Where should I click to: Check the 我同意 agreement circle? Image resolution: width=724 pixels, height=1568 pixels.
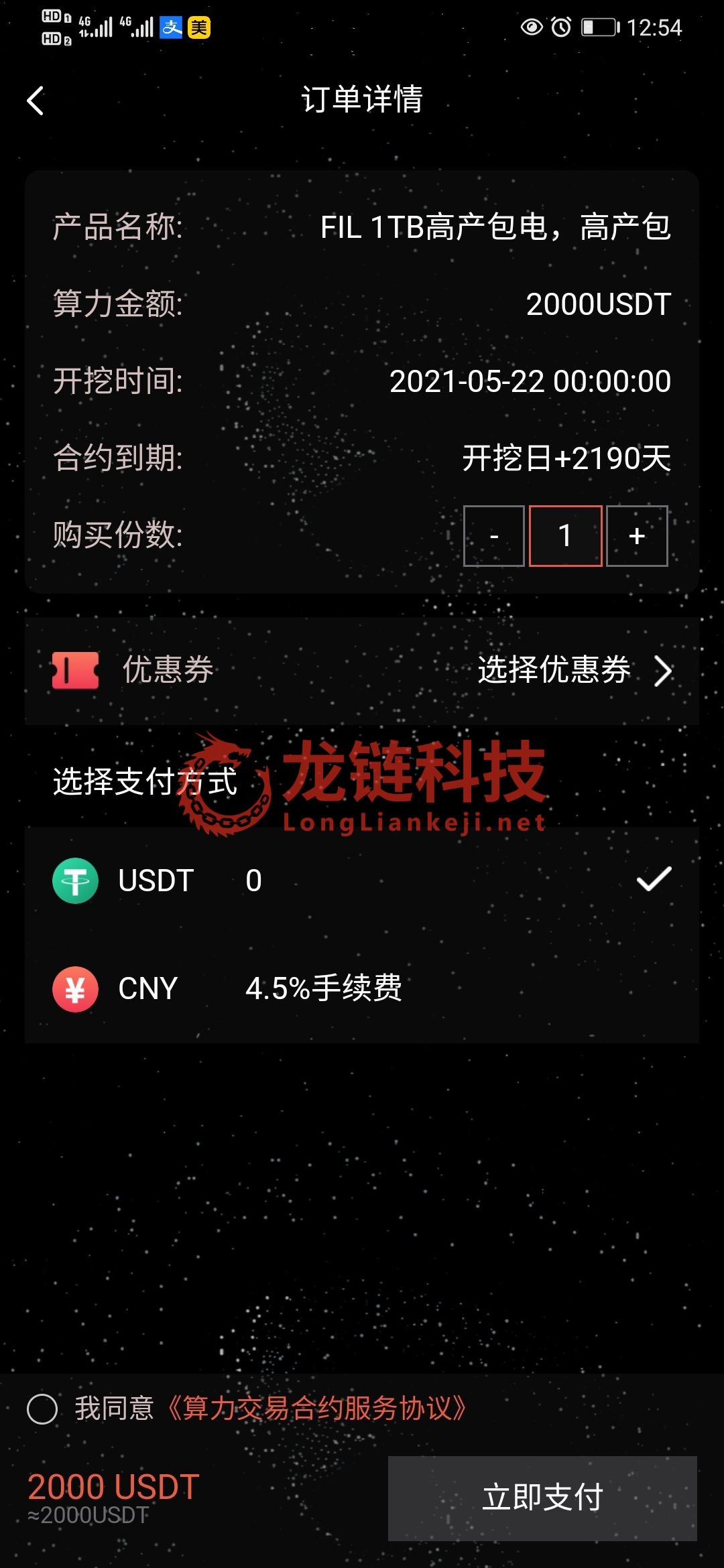point(42,1409)
